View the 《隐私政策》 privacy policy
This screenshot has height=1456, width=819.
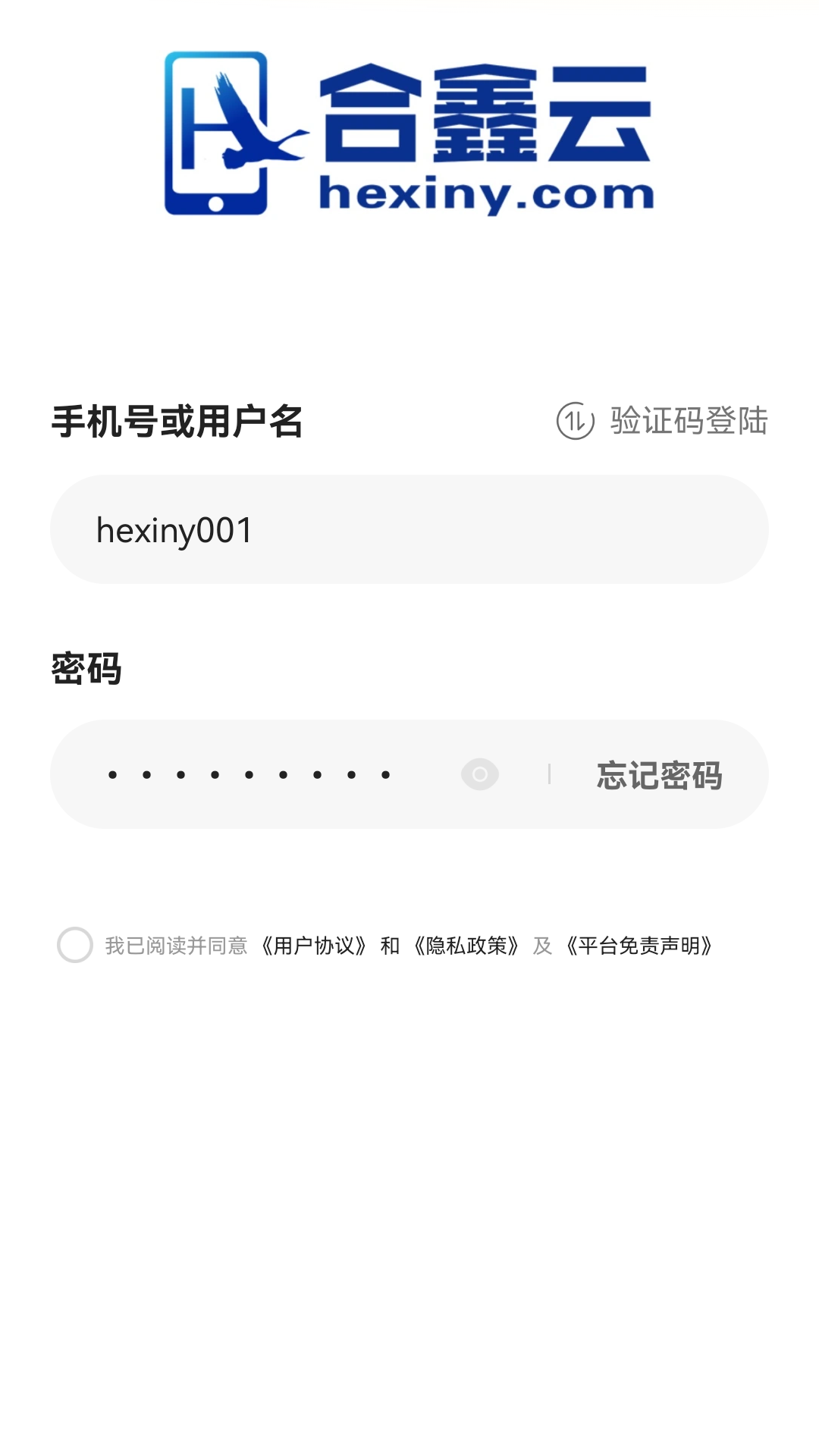coord(467,946)
